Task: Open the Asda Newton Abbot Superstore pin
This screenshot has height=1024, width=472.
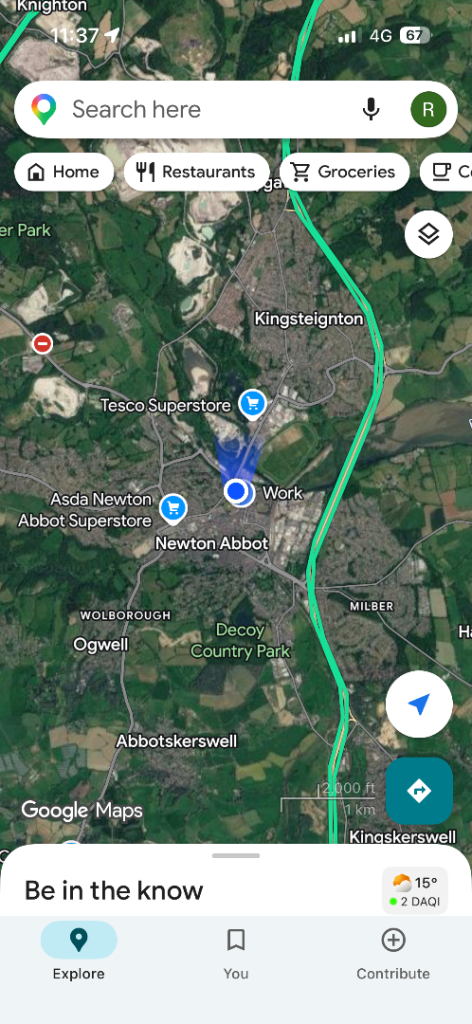Action: 173,509
